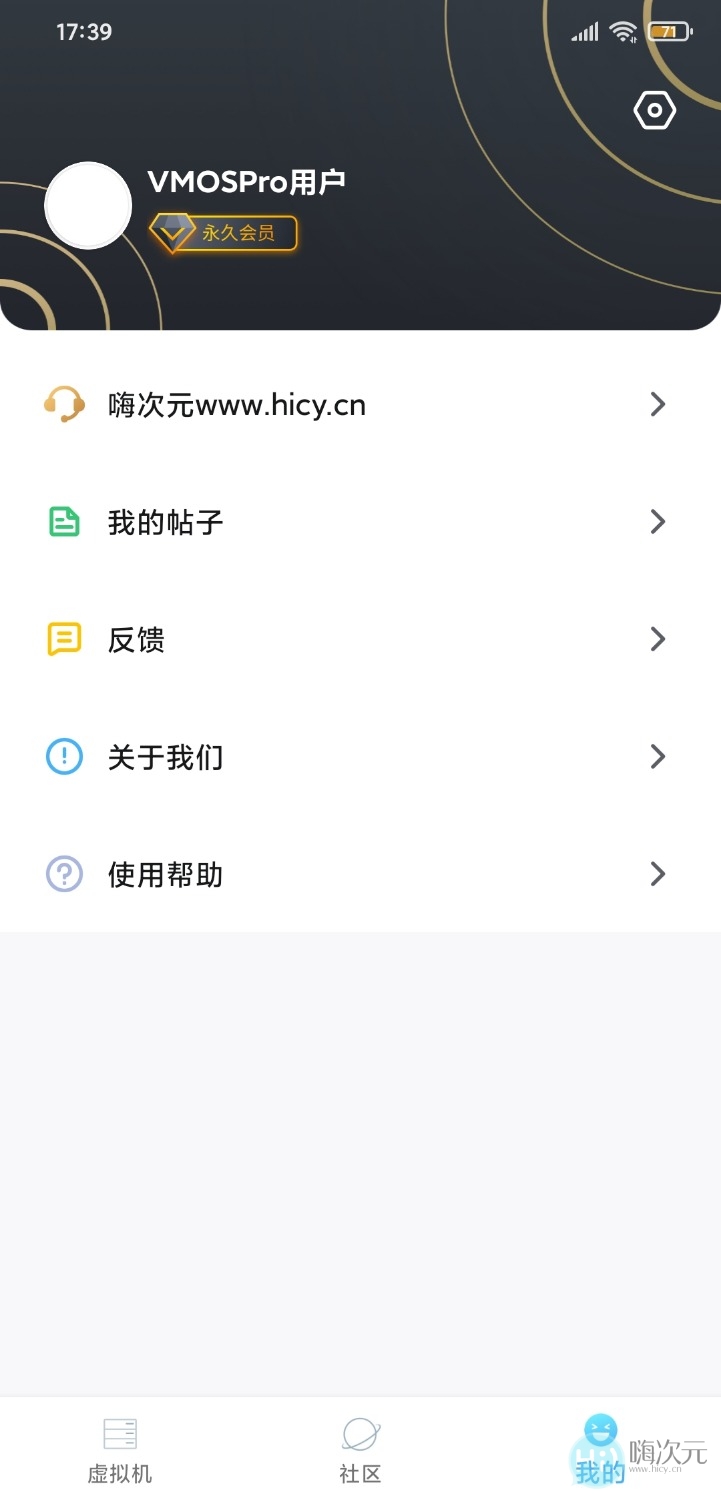The width and height of the screenshot is (721, 1500).
Task: Click the green document icon beside 我的帖子
Action: pyautogui.click(x=64, y=521)
